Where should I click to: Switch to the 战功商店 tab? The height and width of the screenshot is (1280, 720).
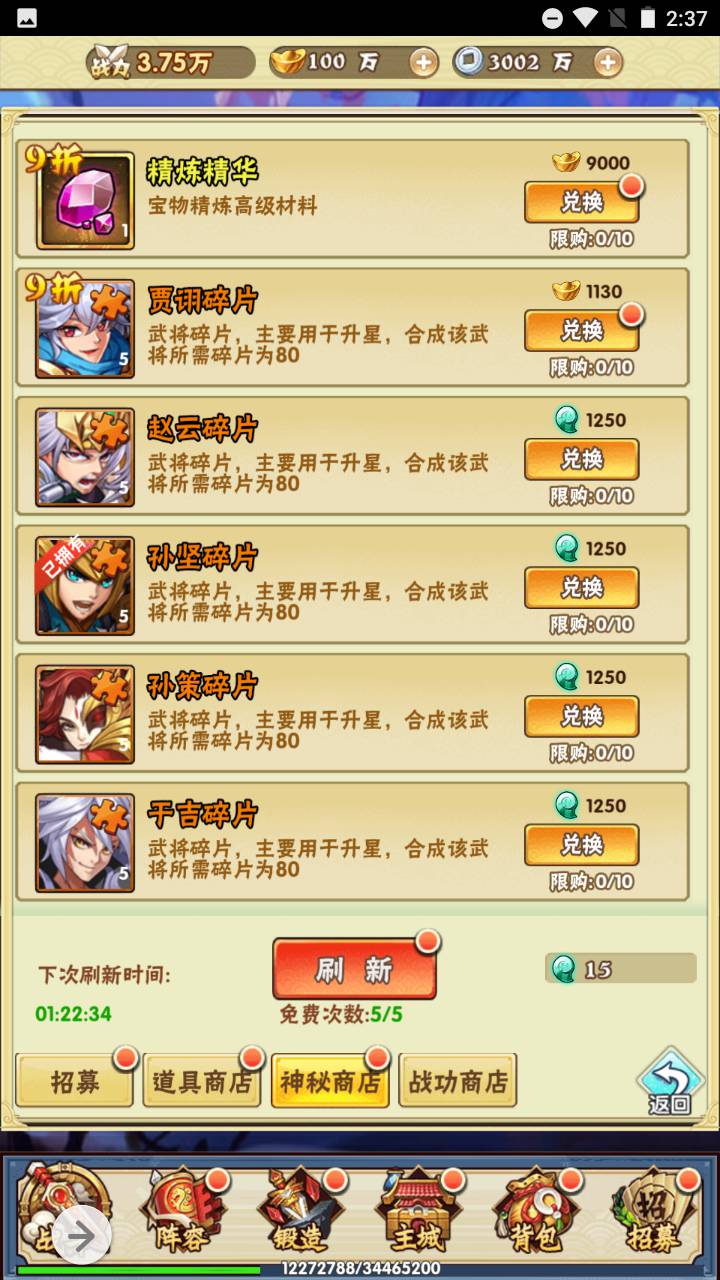tap(458, 1081)
